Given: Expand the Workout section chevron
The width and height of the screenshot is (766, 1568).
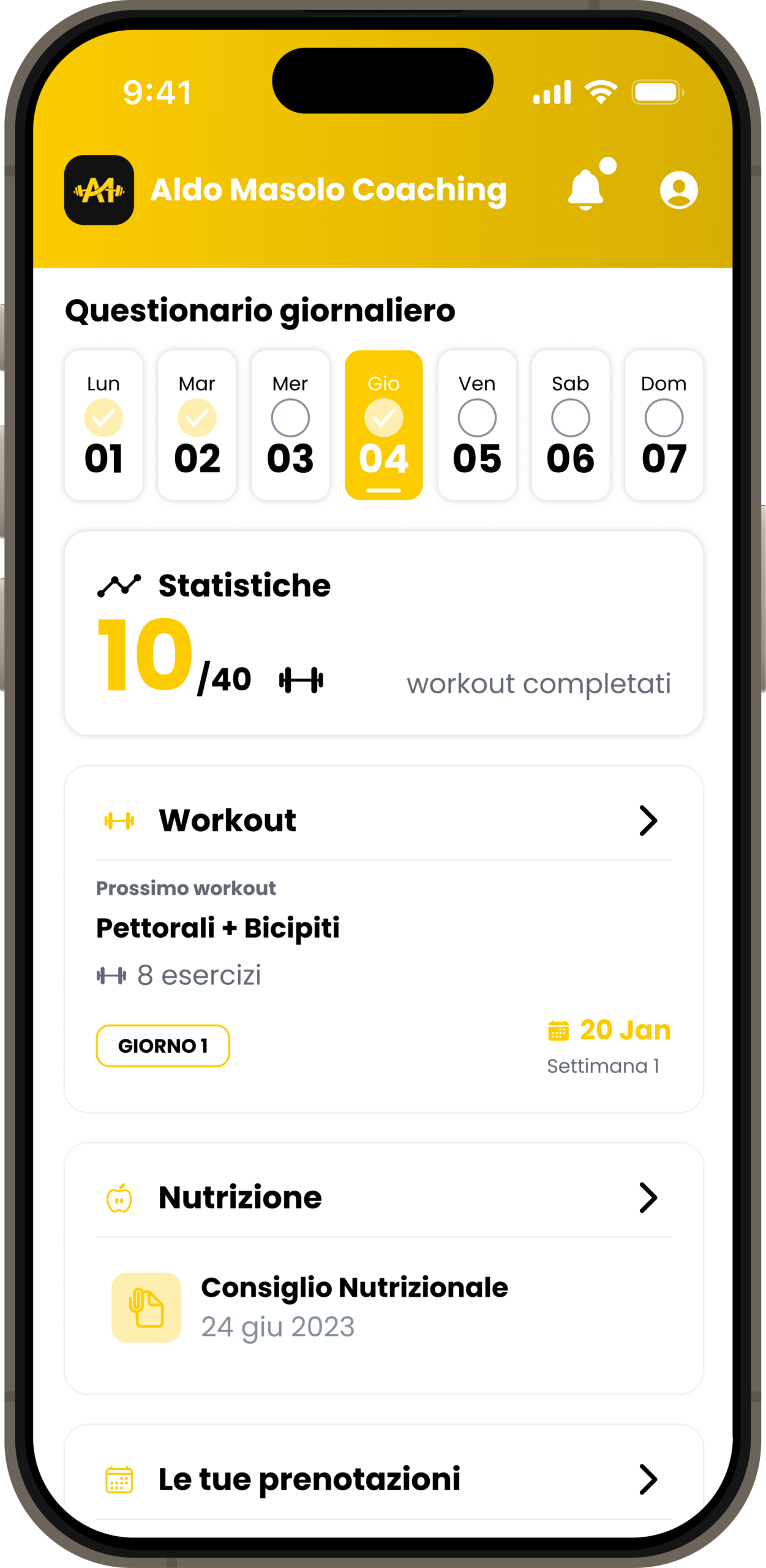Looking at the screenshot, I should pos(648,820).
